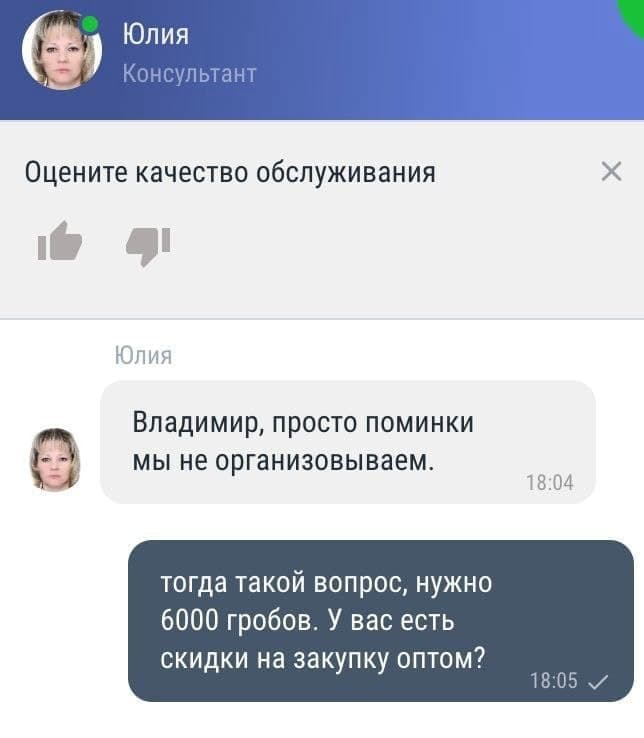644x738 pixels.
Task: Rate the service with thumbs up
Action: [60, 242]
